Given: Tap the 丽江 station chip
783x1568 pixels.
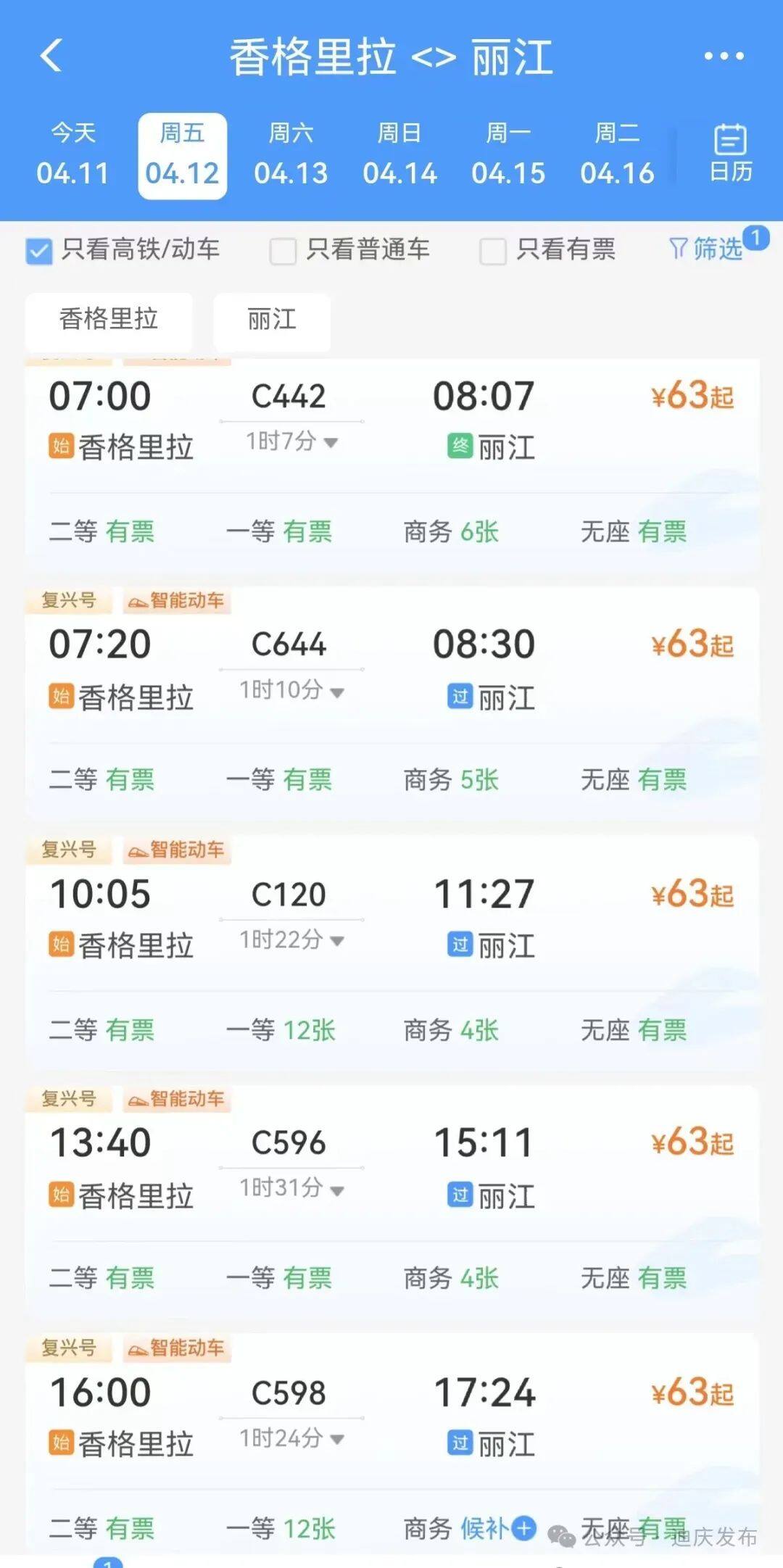Looking at the screenshot, I should click(272, 319).
